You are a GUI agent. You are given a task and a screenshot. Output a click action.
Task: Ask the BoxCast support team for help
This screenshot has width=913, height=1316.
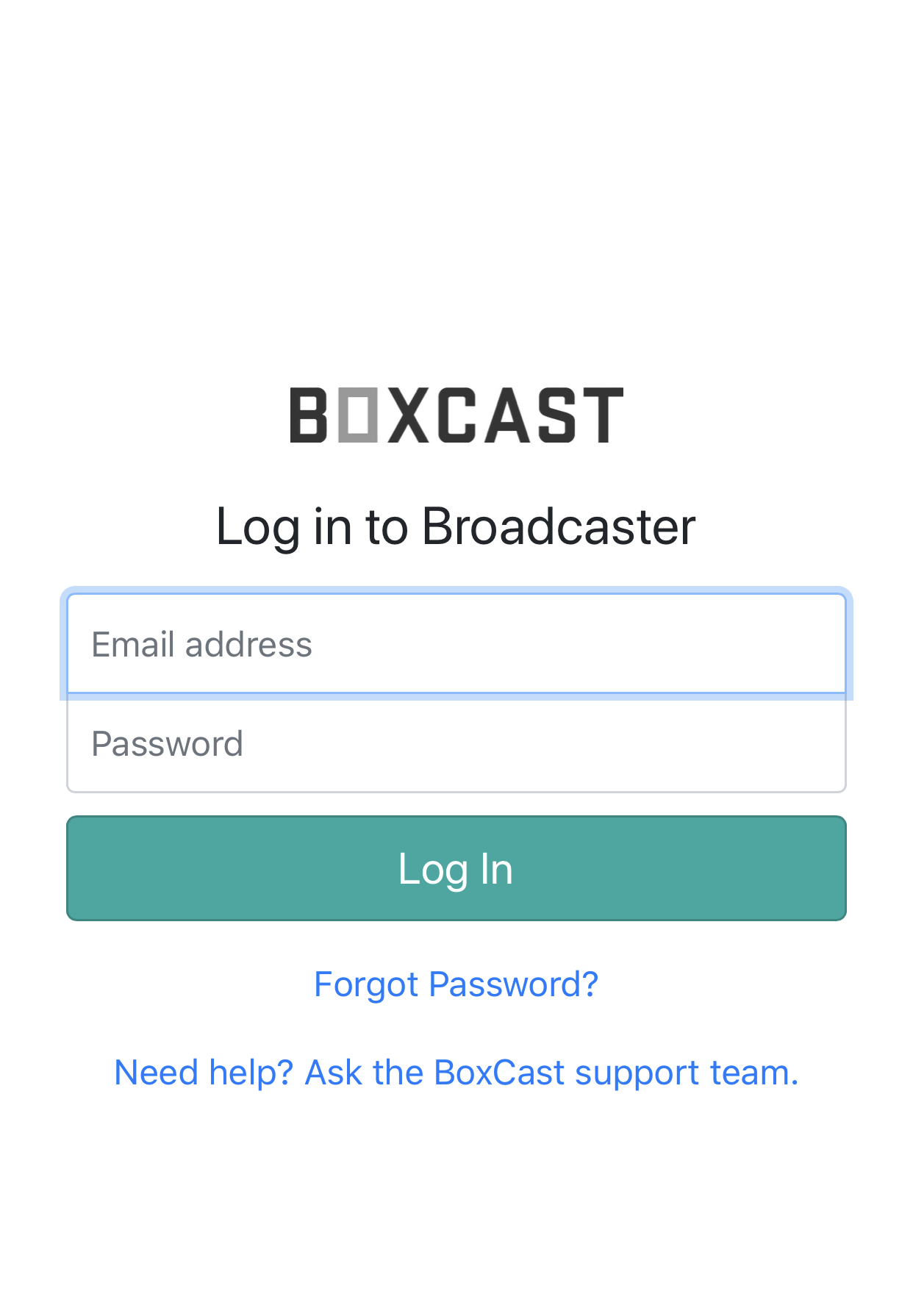(456, 1072)
